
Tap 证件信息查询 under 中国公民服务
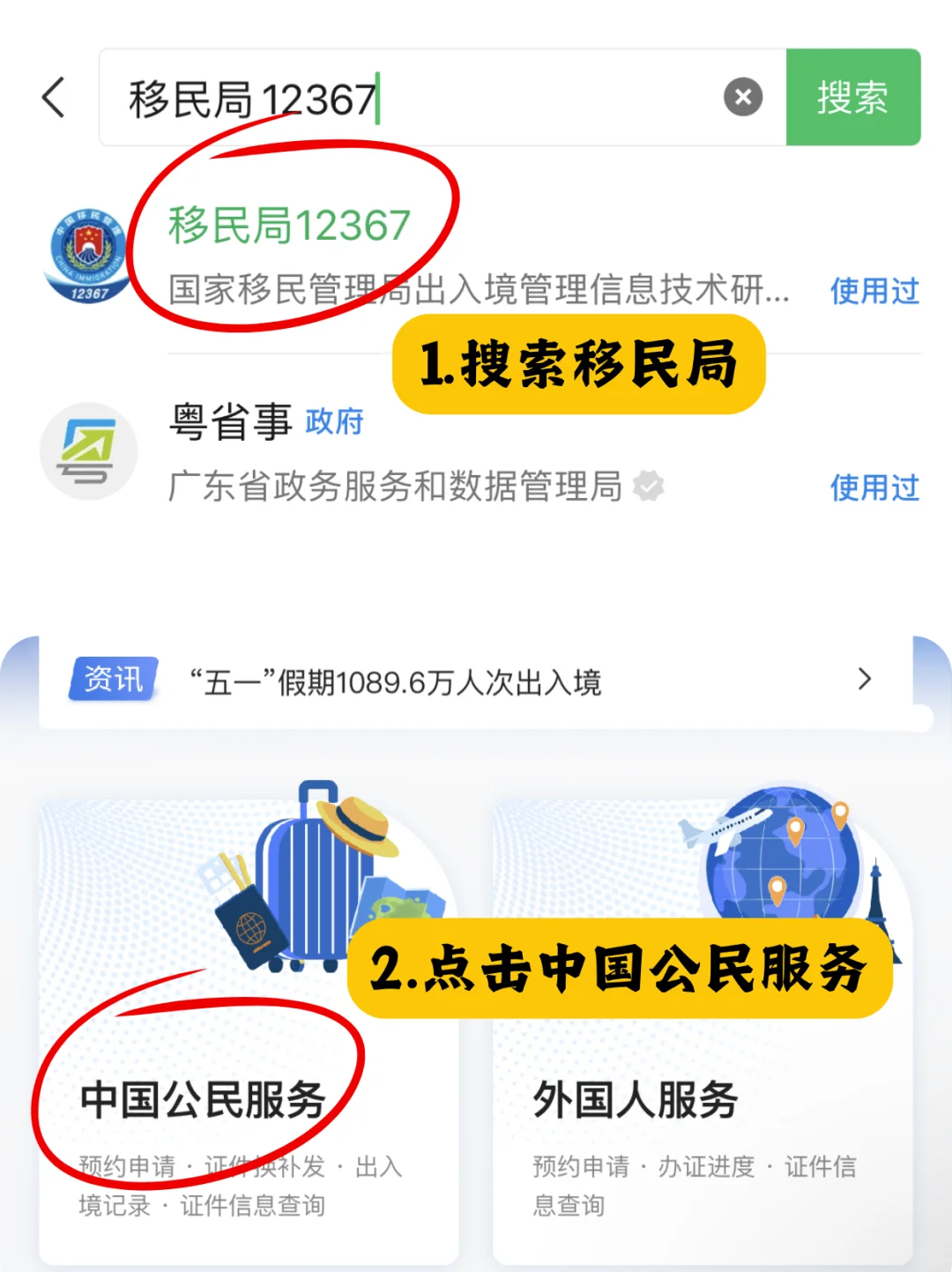point(254,1207)
